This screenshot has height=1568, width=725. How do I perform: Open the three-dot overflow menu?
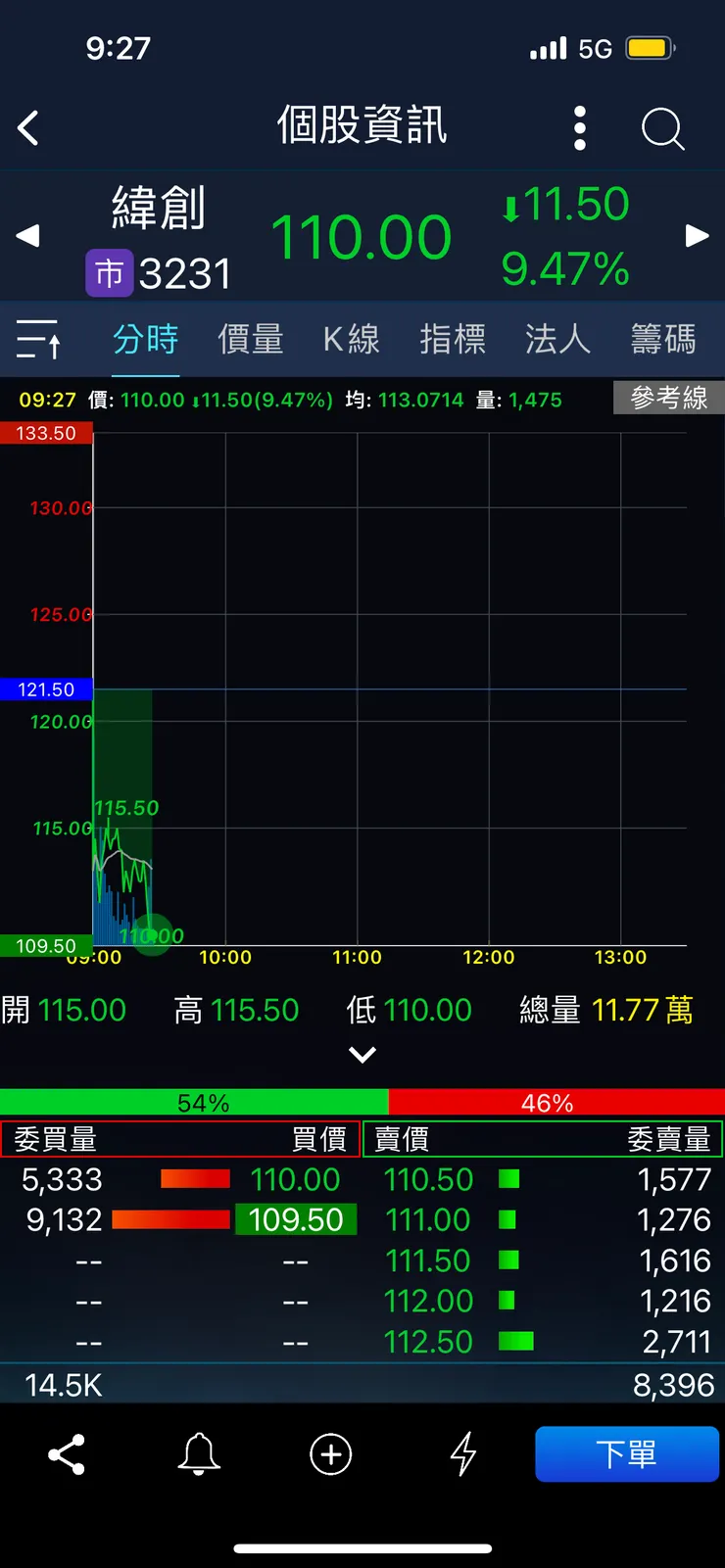click(579, 128)
